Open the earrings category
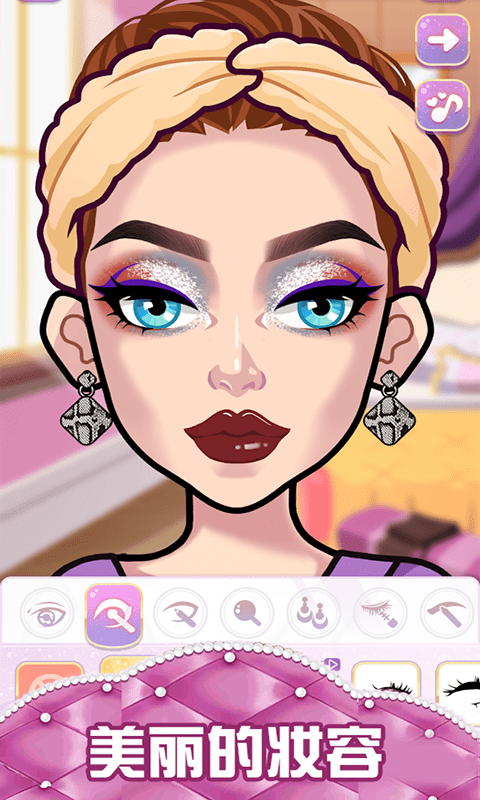 (x=313, y=613)
